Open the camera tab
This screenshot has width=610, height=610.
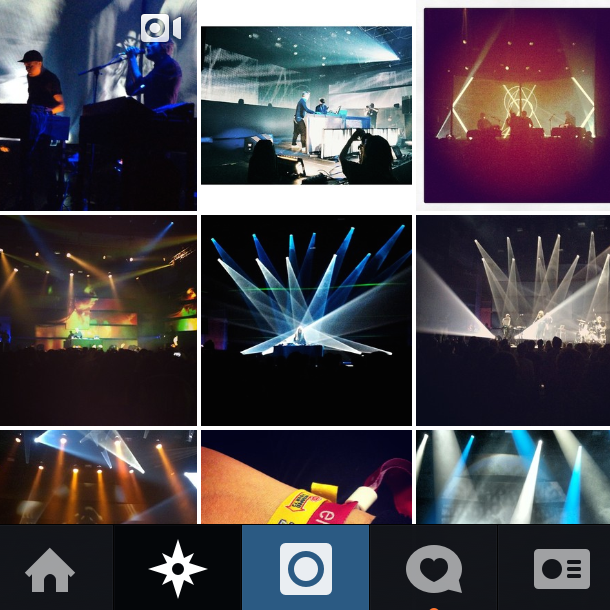305,569
